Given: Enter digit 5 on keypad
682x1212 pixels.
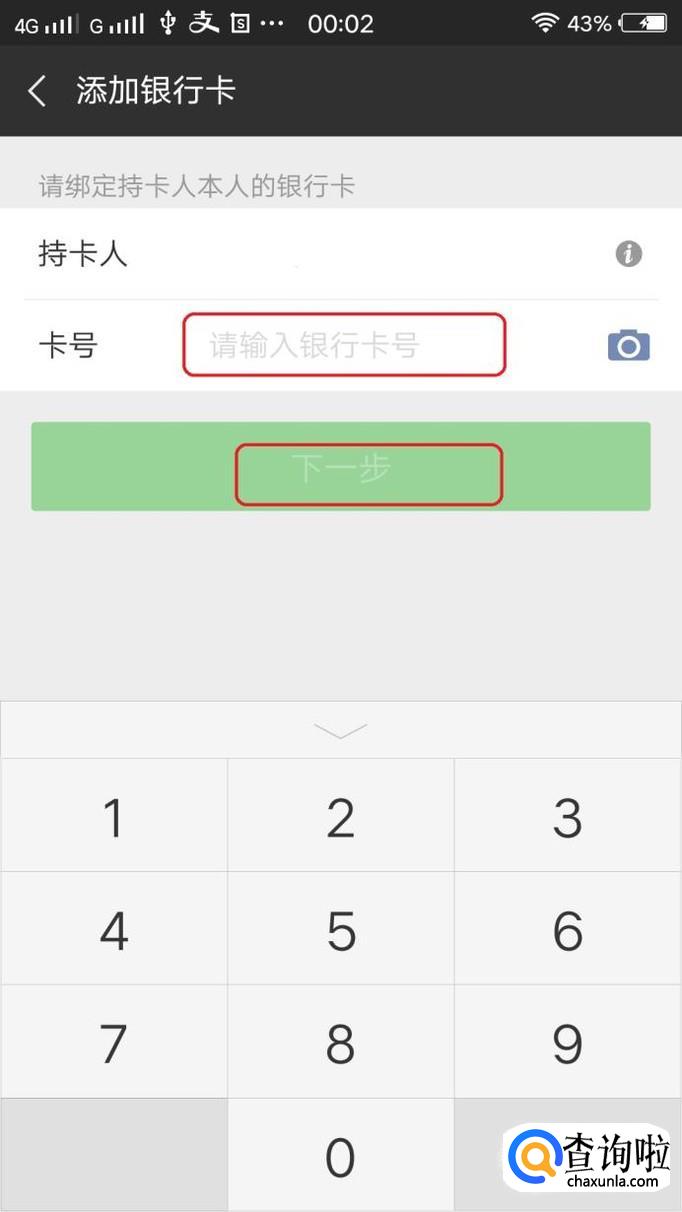Looking at the screenshot, I should pos(341,929).
